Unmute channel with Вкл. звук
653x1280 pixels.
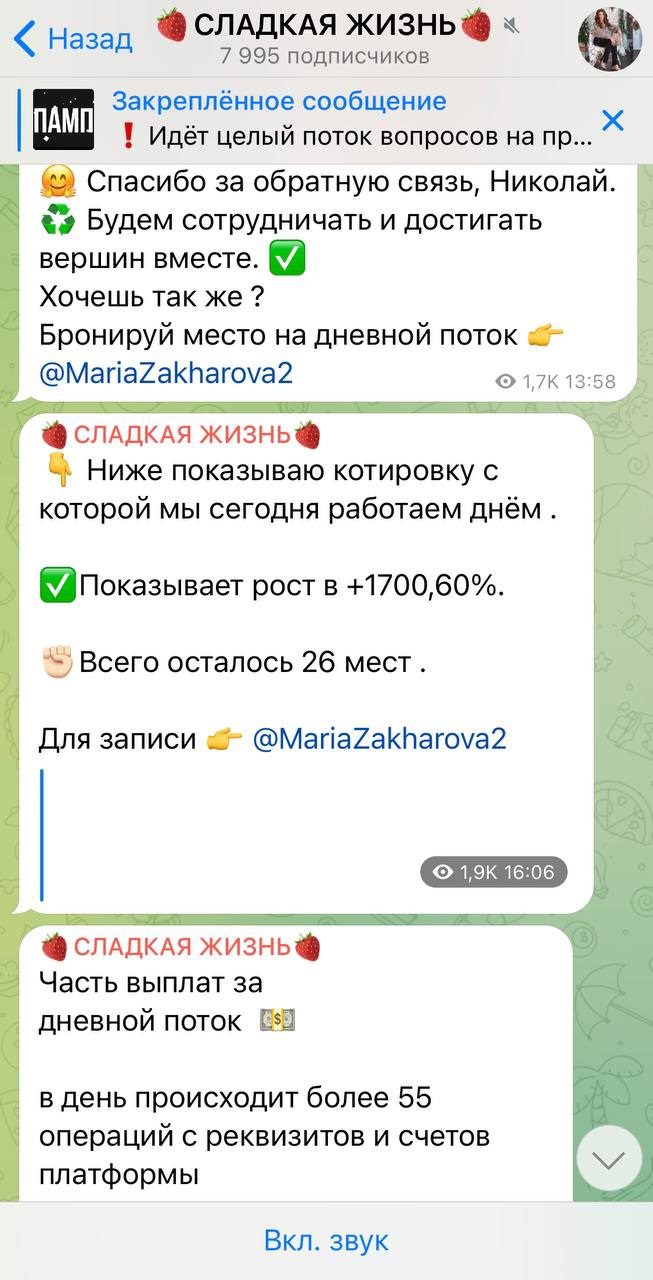(326, 1241)
